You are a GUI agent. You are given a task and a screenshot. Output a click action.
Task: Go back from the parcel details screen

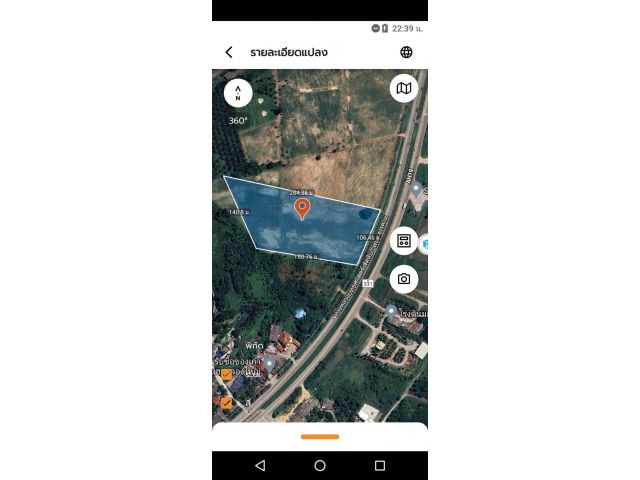(x=229, y=52)
